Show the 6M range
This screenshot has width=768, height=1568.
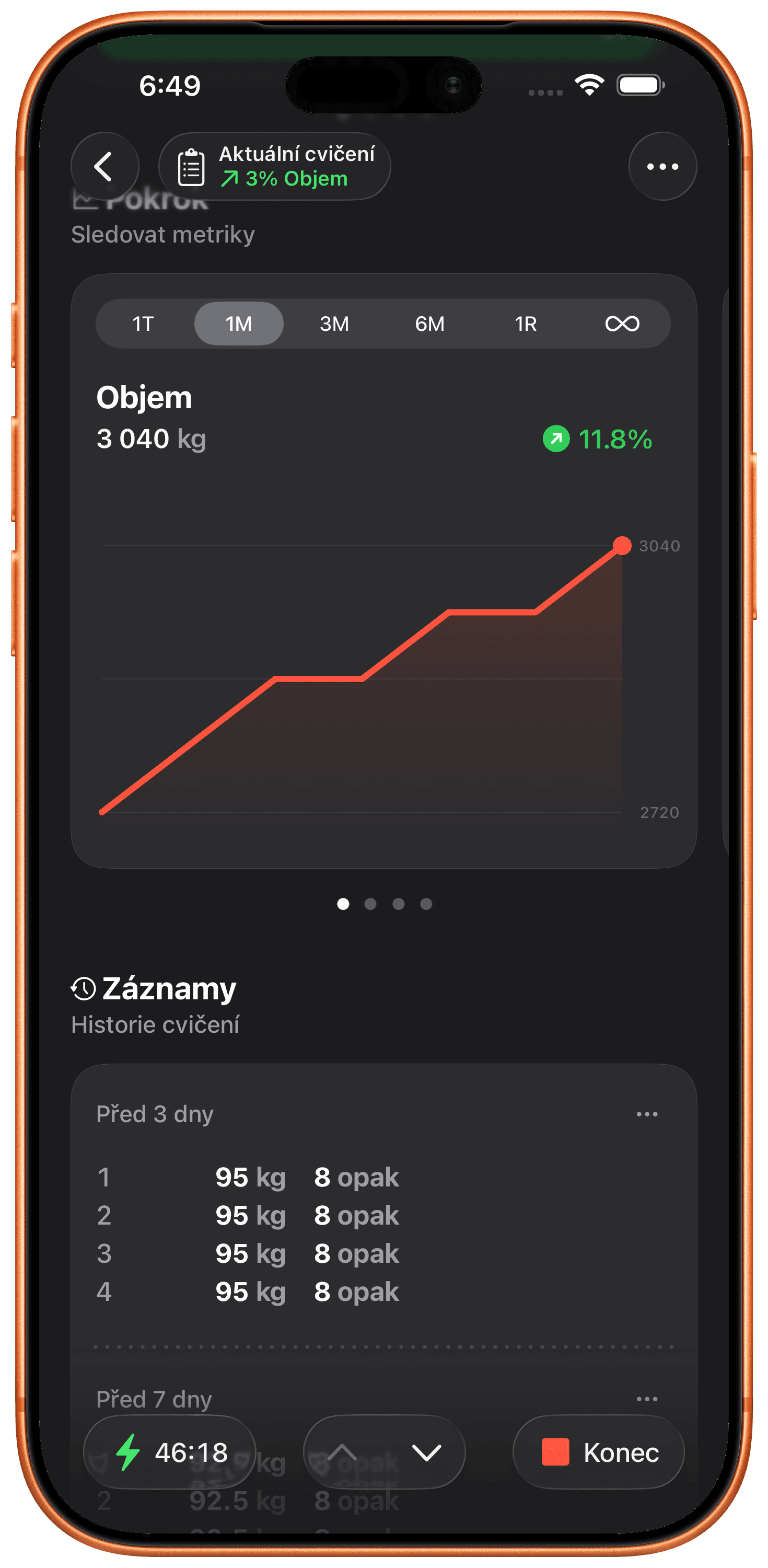(429, 324)
